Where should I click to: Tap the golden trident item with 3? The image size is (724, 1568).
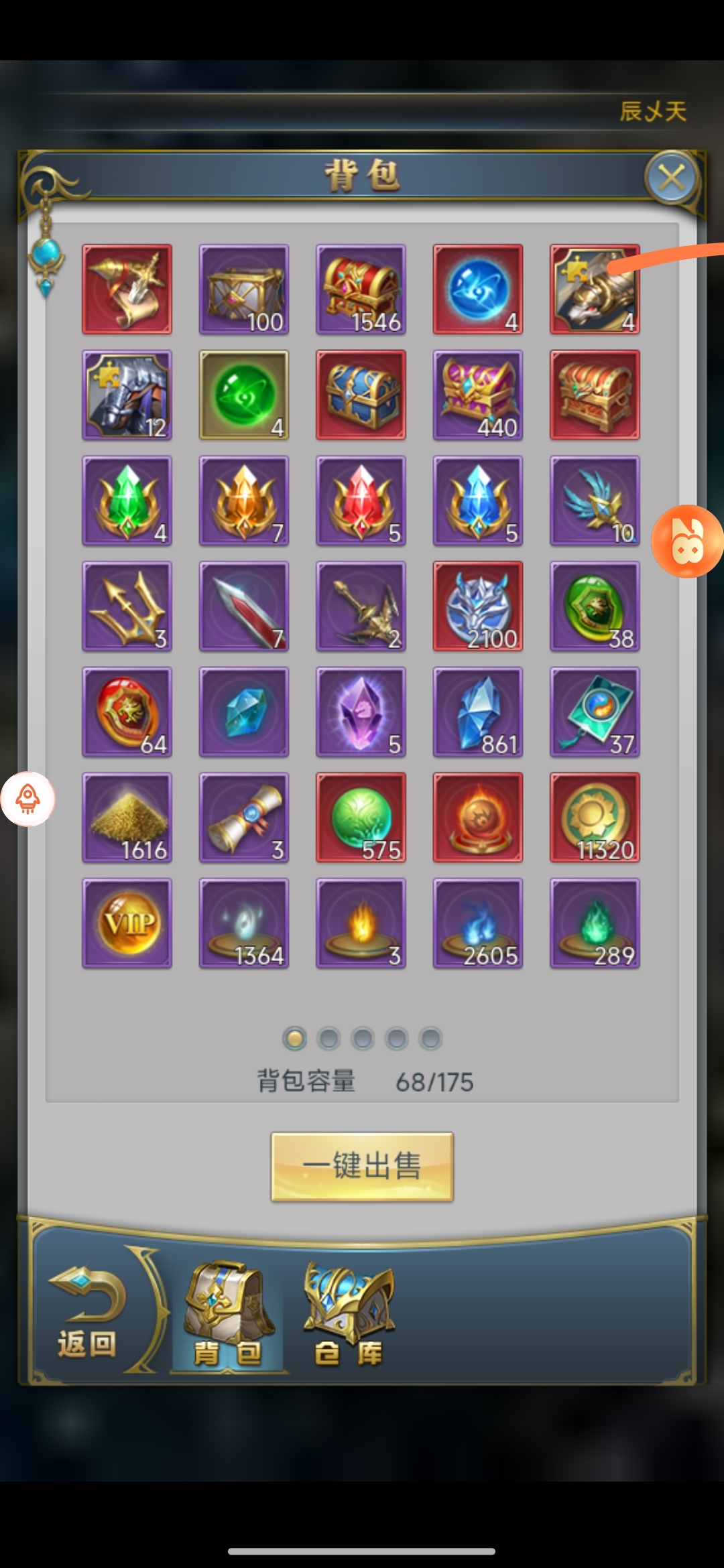127,606
